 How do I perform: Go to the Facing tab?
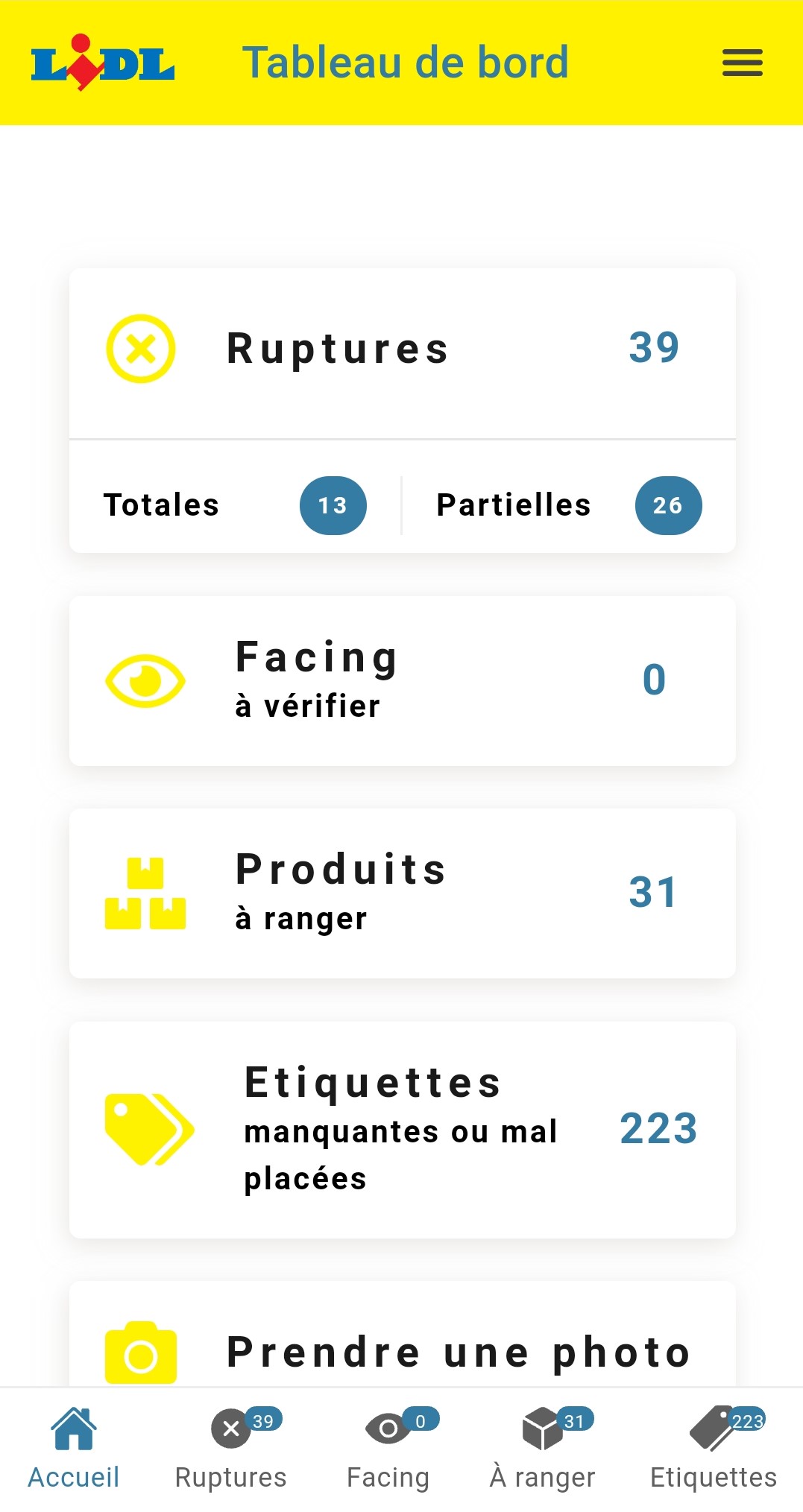(x=388, y=1449)
